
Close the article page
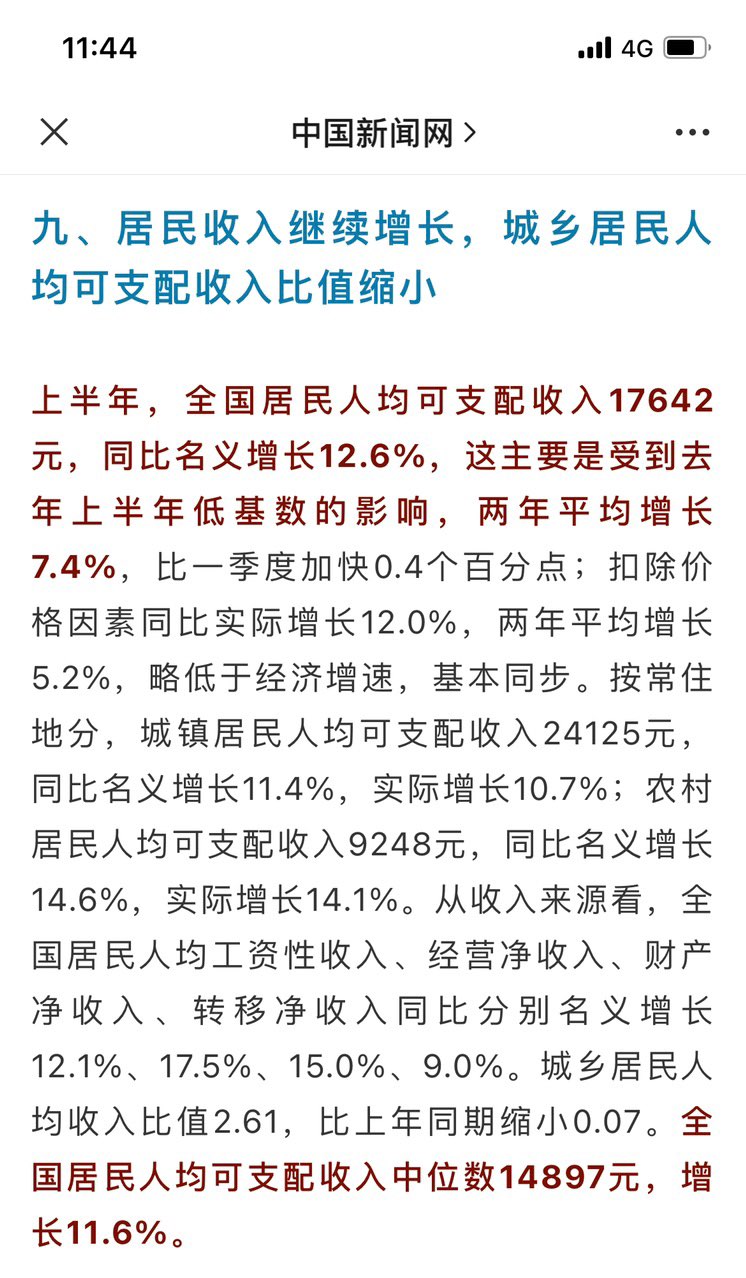[x=54, y=132]
